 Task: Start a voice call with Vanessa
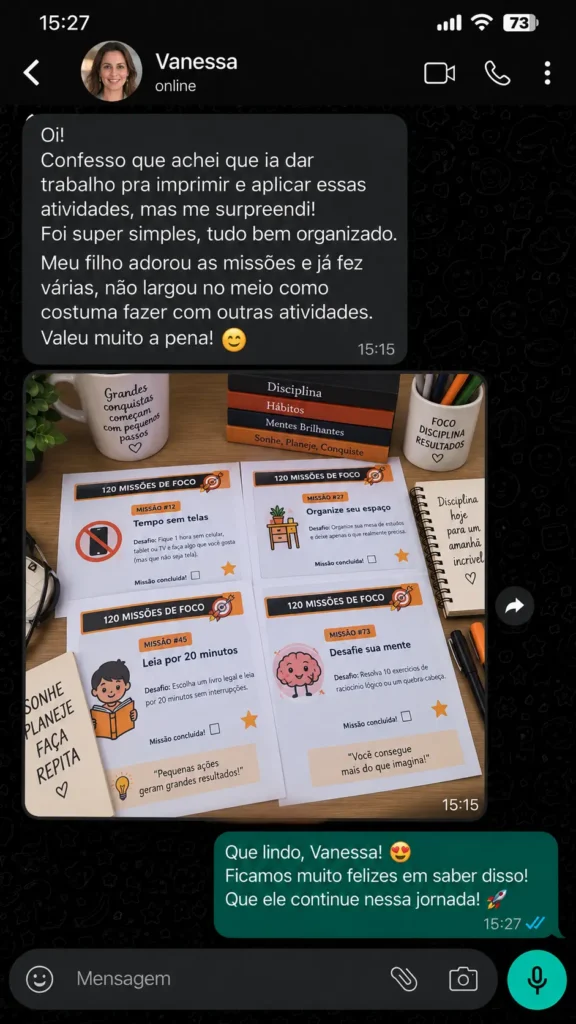497,73
